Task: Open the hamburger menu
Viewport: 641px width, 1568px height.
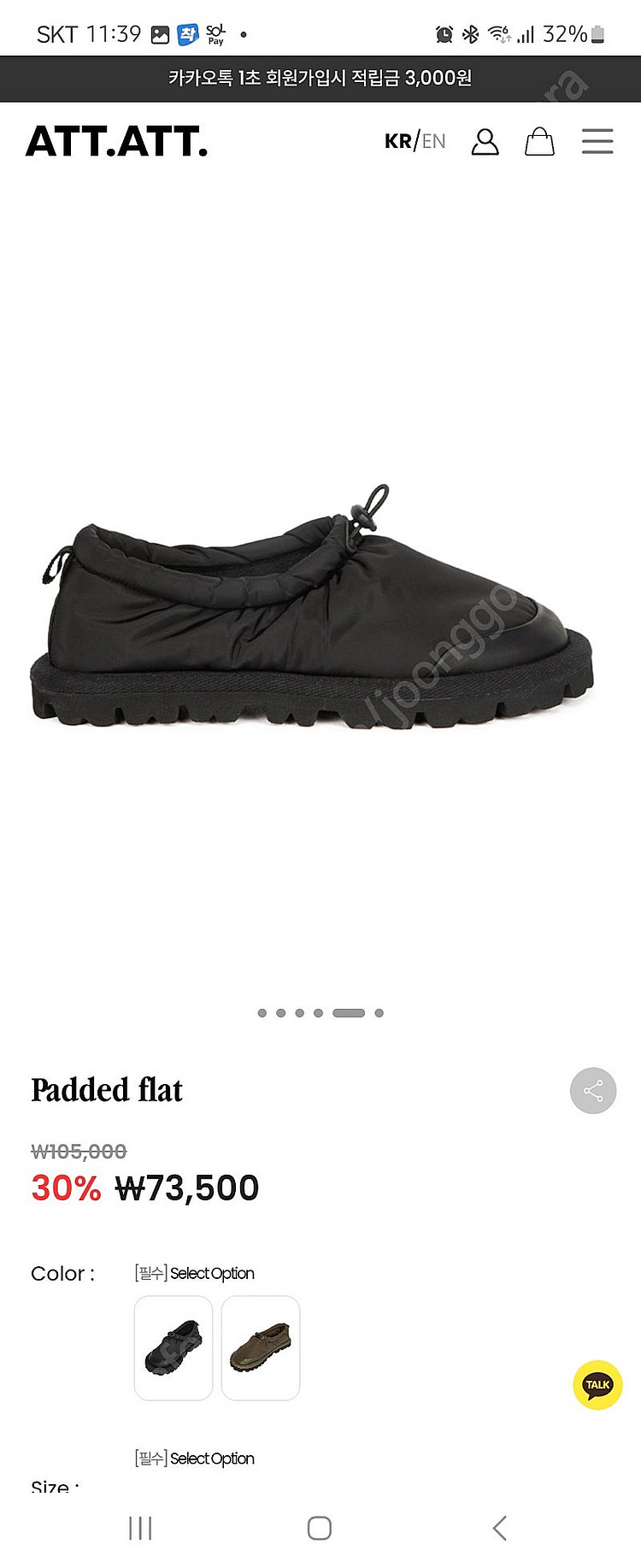Action: pyautogui.click(x=597, y=141)
